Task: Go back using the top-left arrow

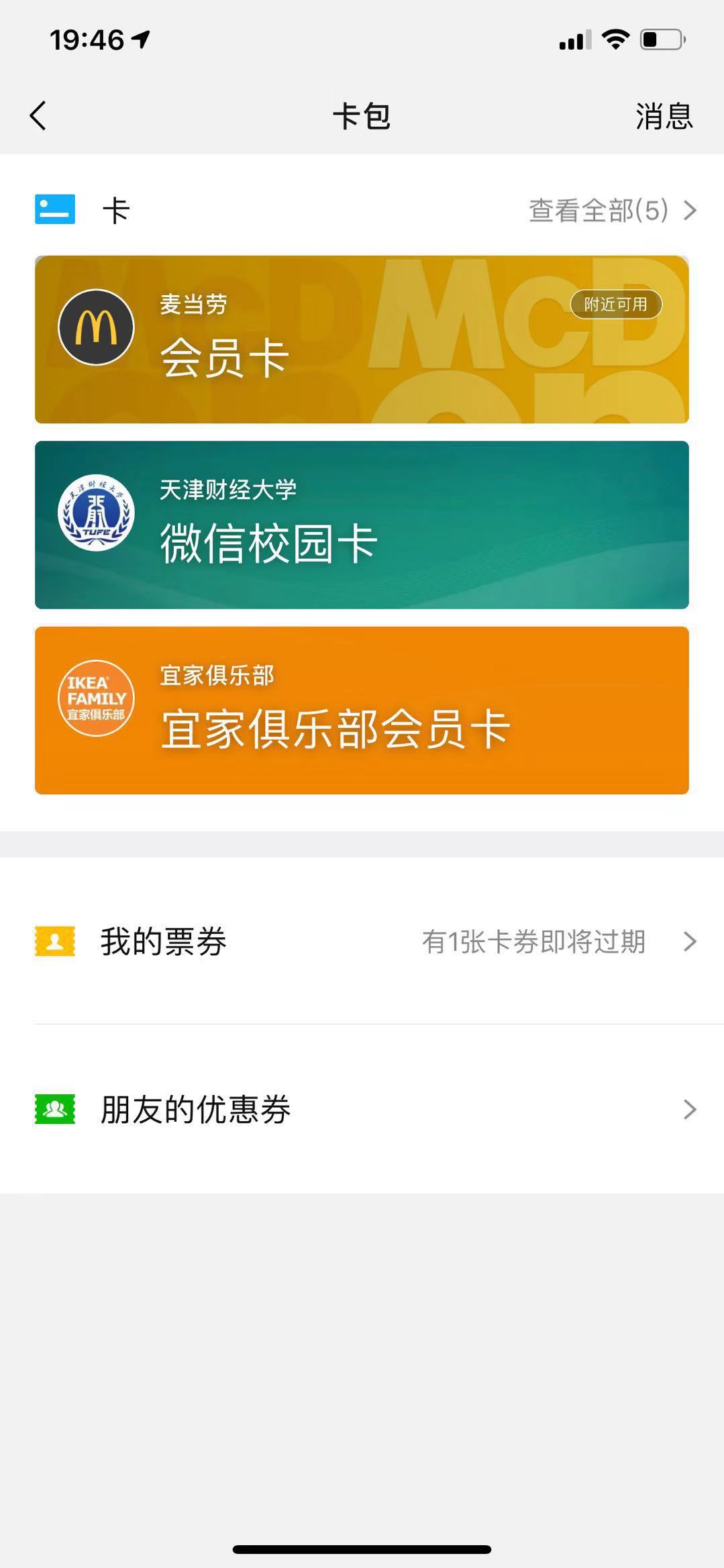Action: point(38,116)
